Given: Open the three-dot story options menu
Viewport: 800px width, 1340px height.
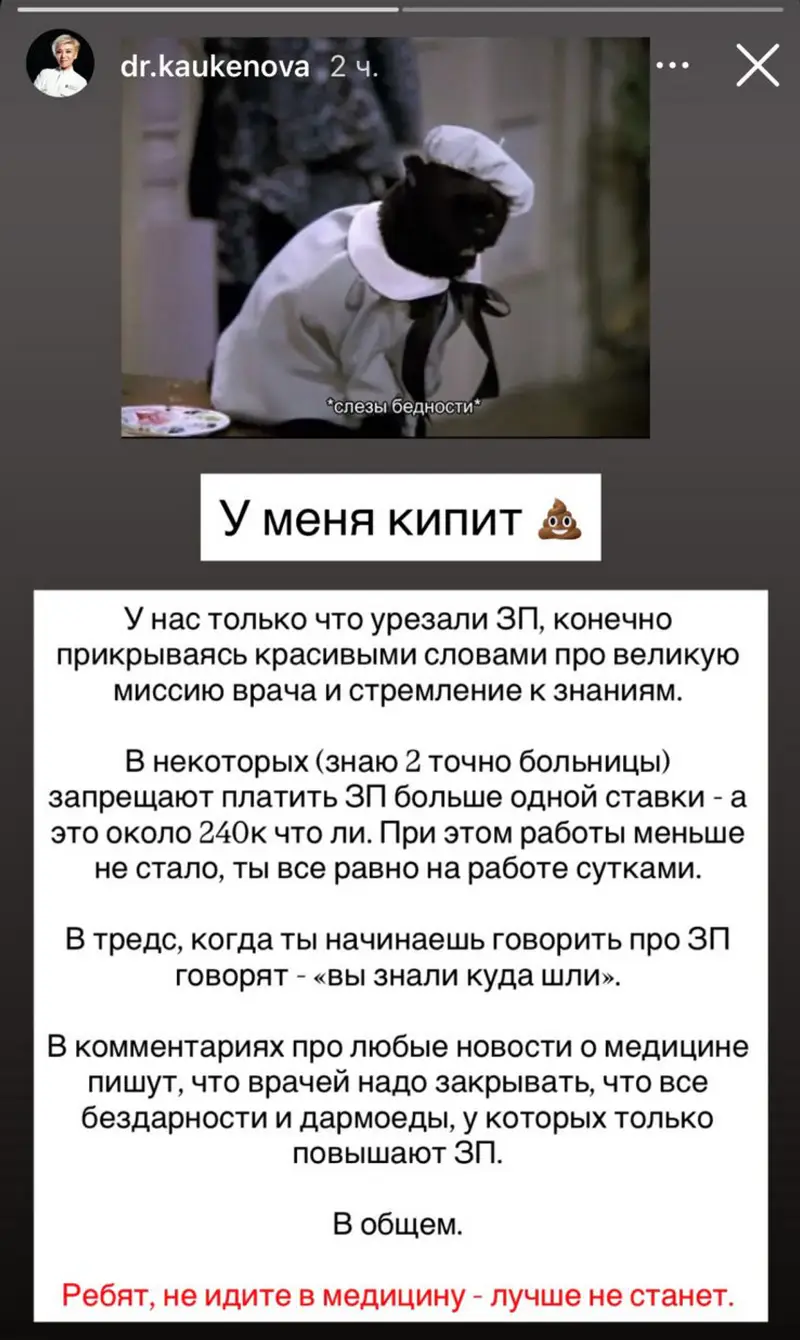Looking at the screenshot, I should (x=677, y=66).
